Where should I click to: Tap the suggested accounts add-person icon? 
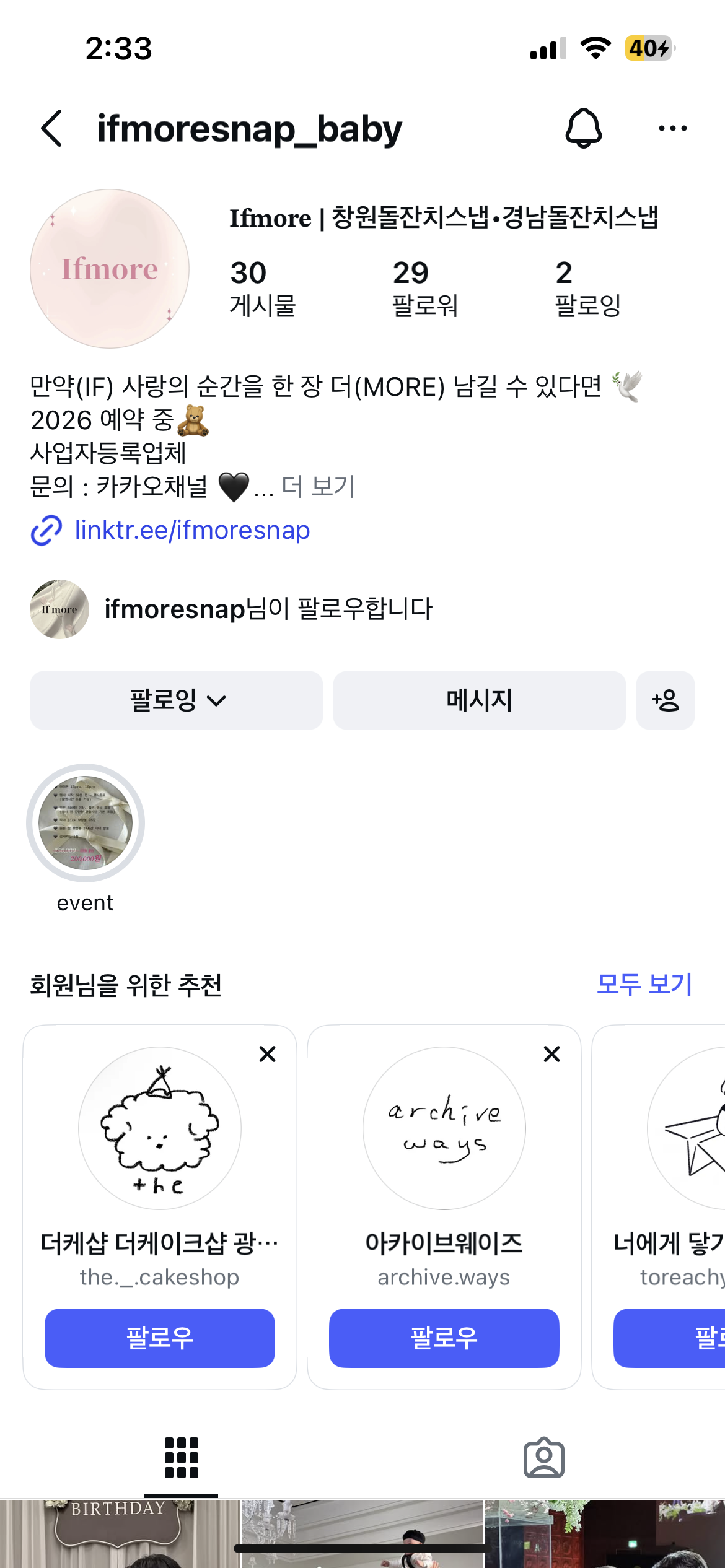coord(666,700)
